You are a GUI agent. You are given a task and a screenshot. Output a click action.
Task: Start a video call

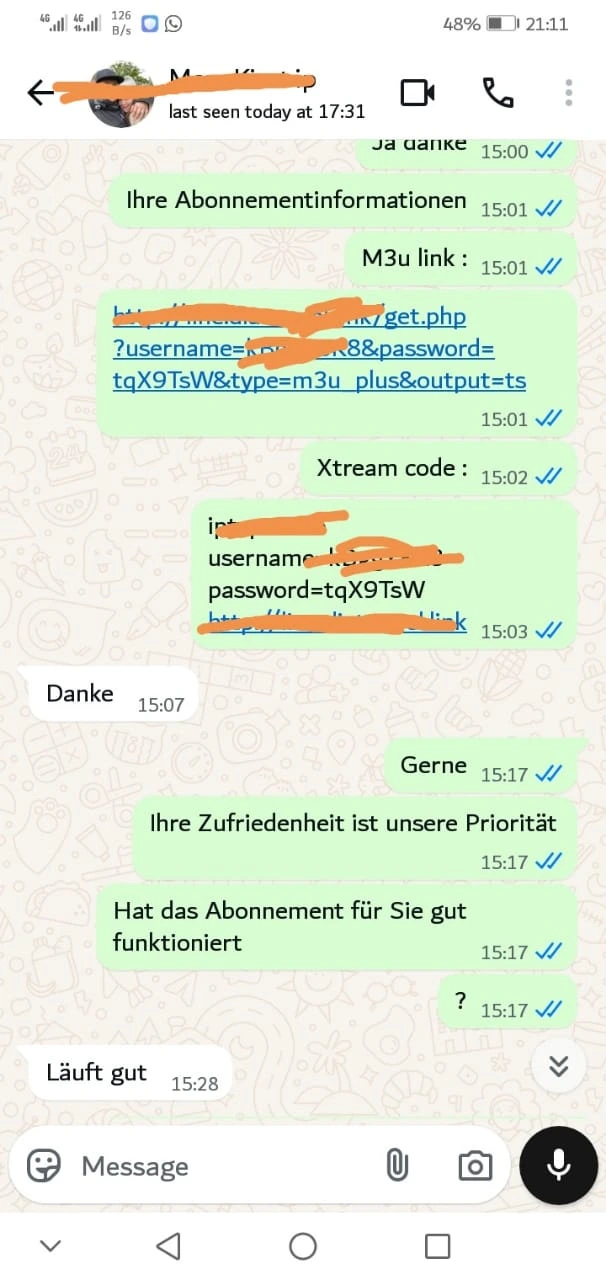click(x=418, y=92)
